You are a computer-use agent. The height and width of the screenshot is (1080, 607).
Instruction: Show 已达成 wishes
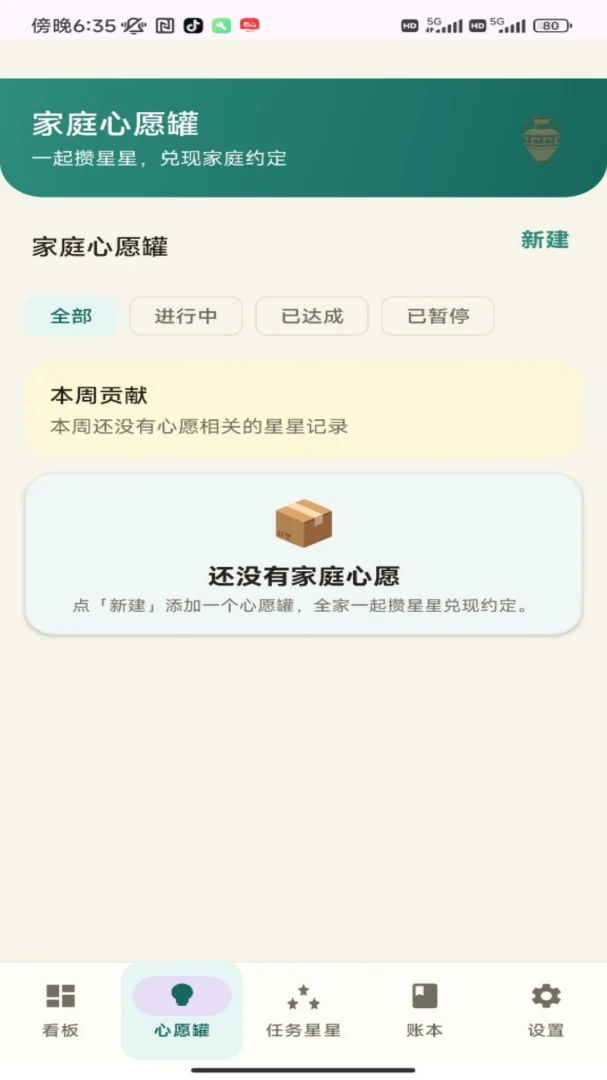(x=312, y=316)
